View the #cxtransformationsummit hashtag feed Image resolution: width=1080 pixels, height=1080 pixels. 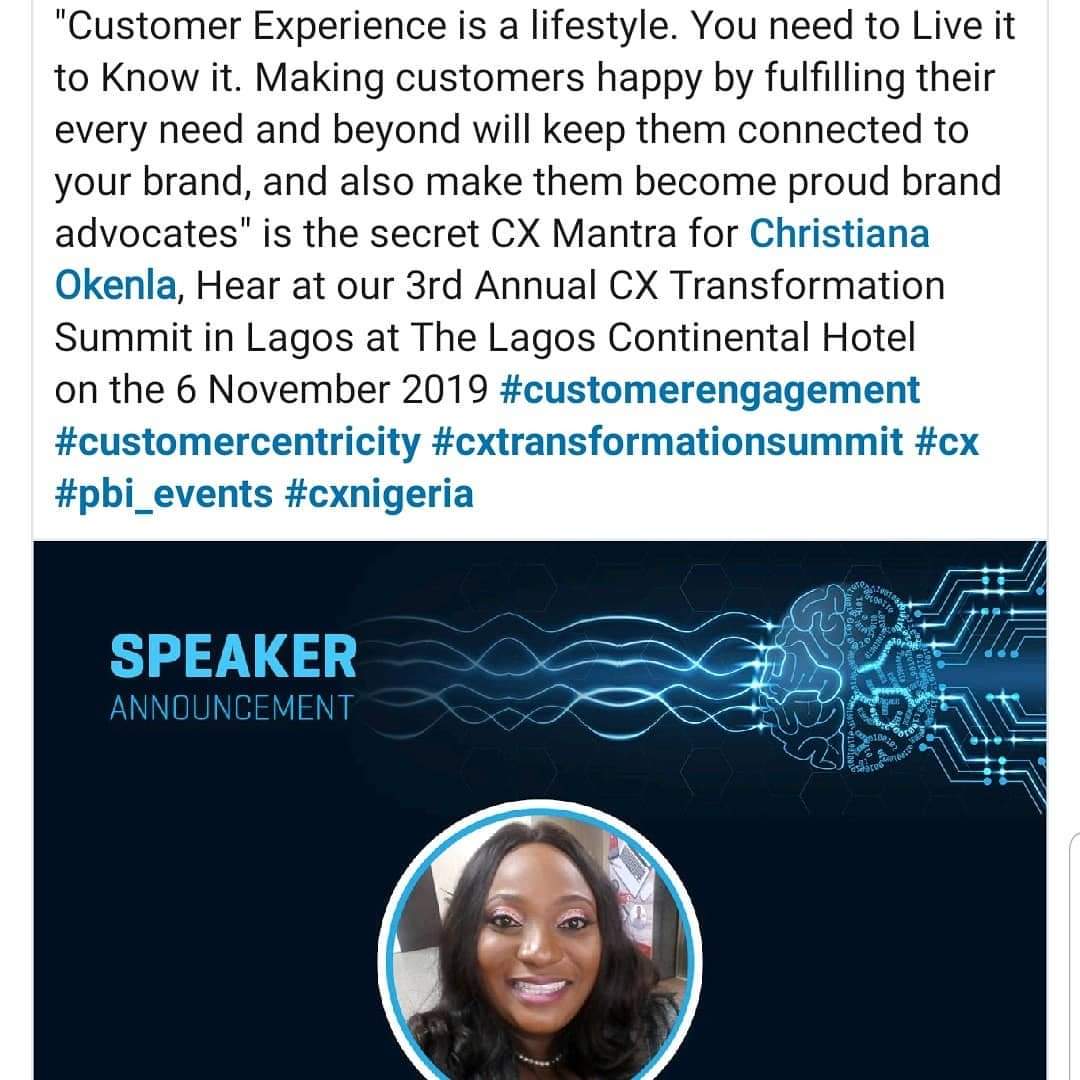click(668, 442)
